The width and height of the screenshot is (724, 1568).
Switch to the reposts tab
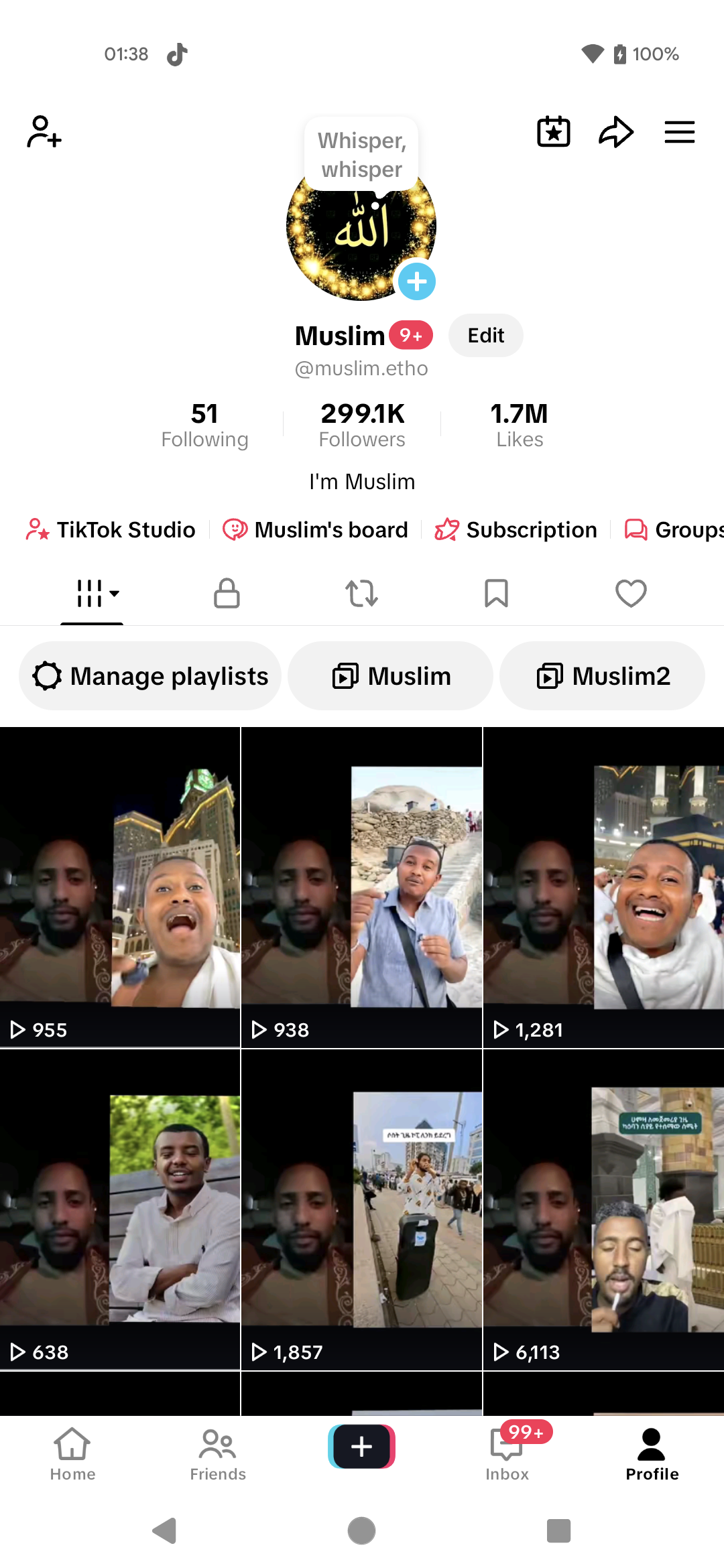point(362,593)
